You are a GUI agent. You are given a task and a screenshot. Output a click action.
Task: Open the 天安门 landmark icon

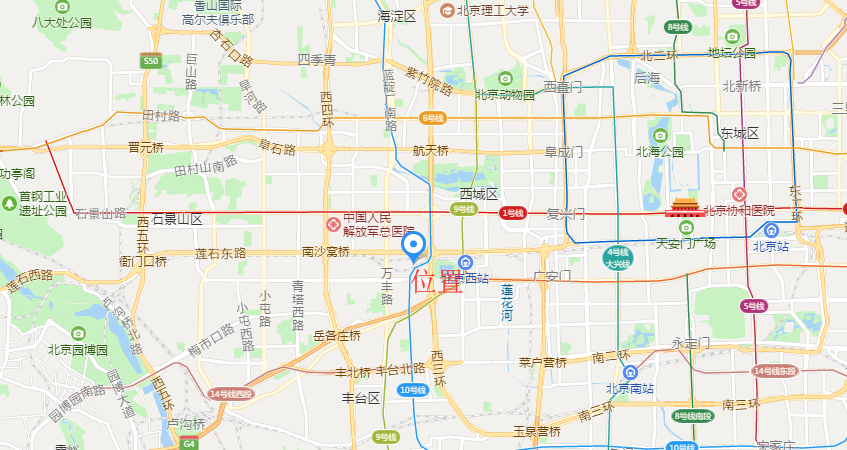[x=686, y=209]
